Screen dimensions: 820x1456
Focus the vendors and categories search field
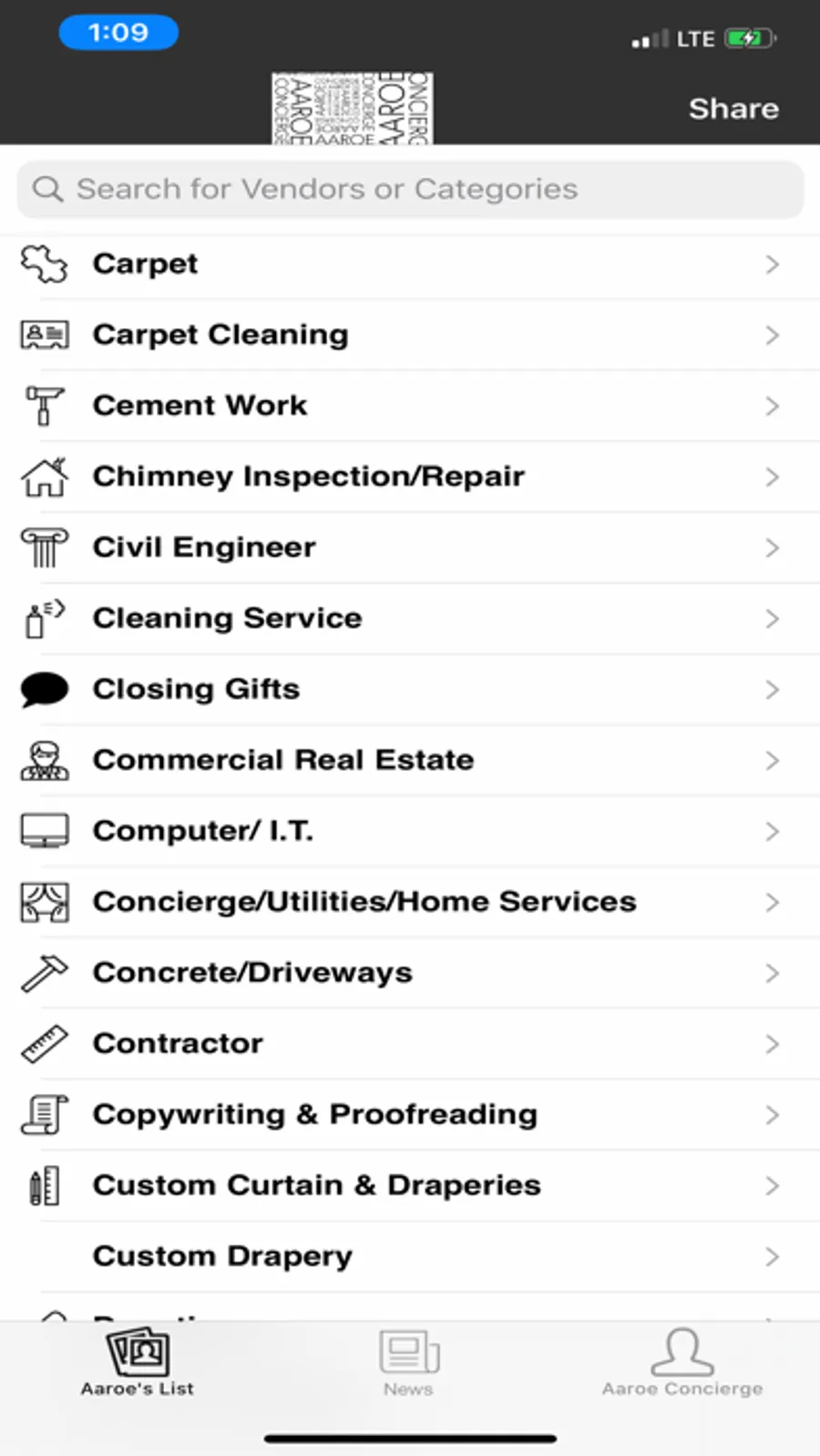(410, 190)
